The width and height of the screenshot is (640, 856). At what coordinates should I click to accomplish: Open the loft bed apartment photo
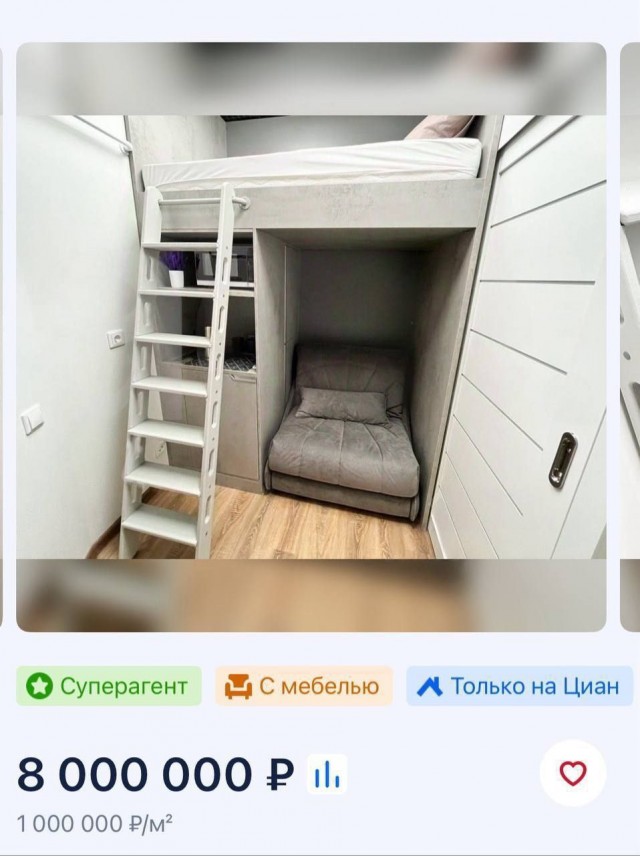point(311,337)
